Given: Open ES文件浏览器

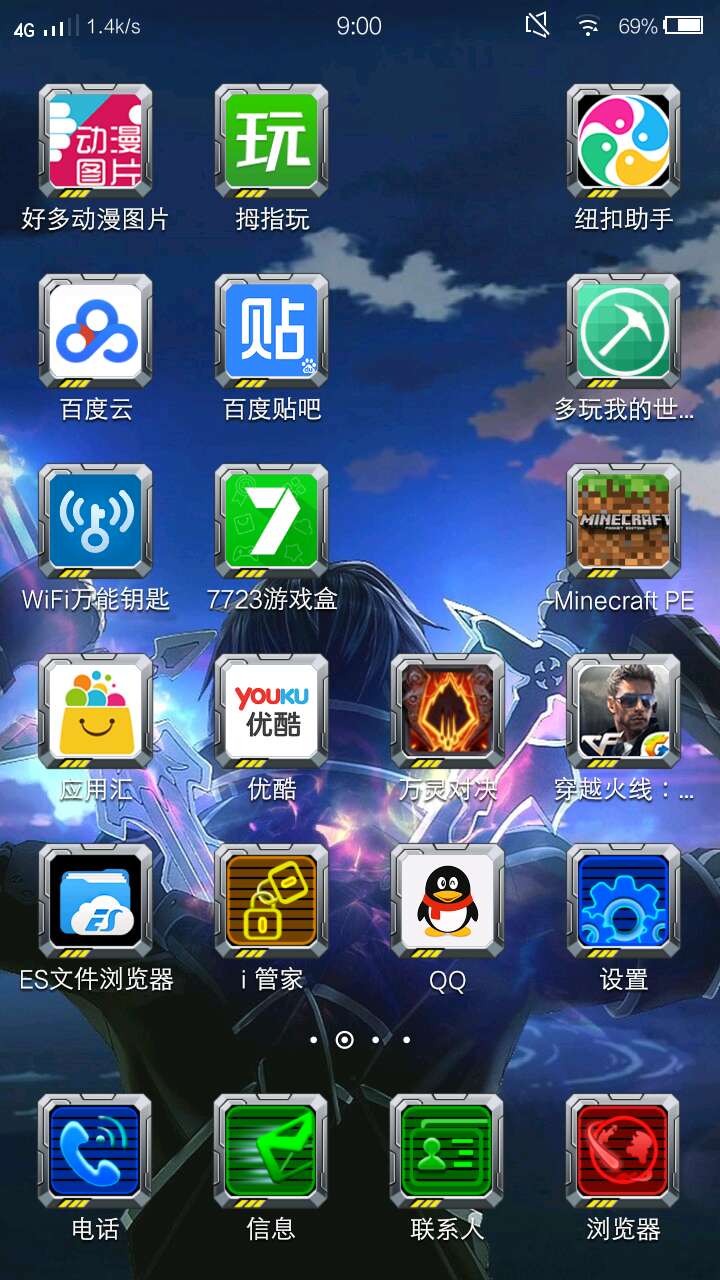Looking at the screenshot, I should 96,901.
